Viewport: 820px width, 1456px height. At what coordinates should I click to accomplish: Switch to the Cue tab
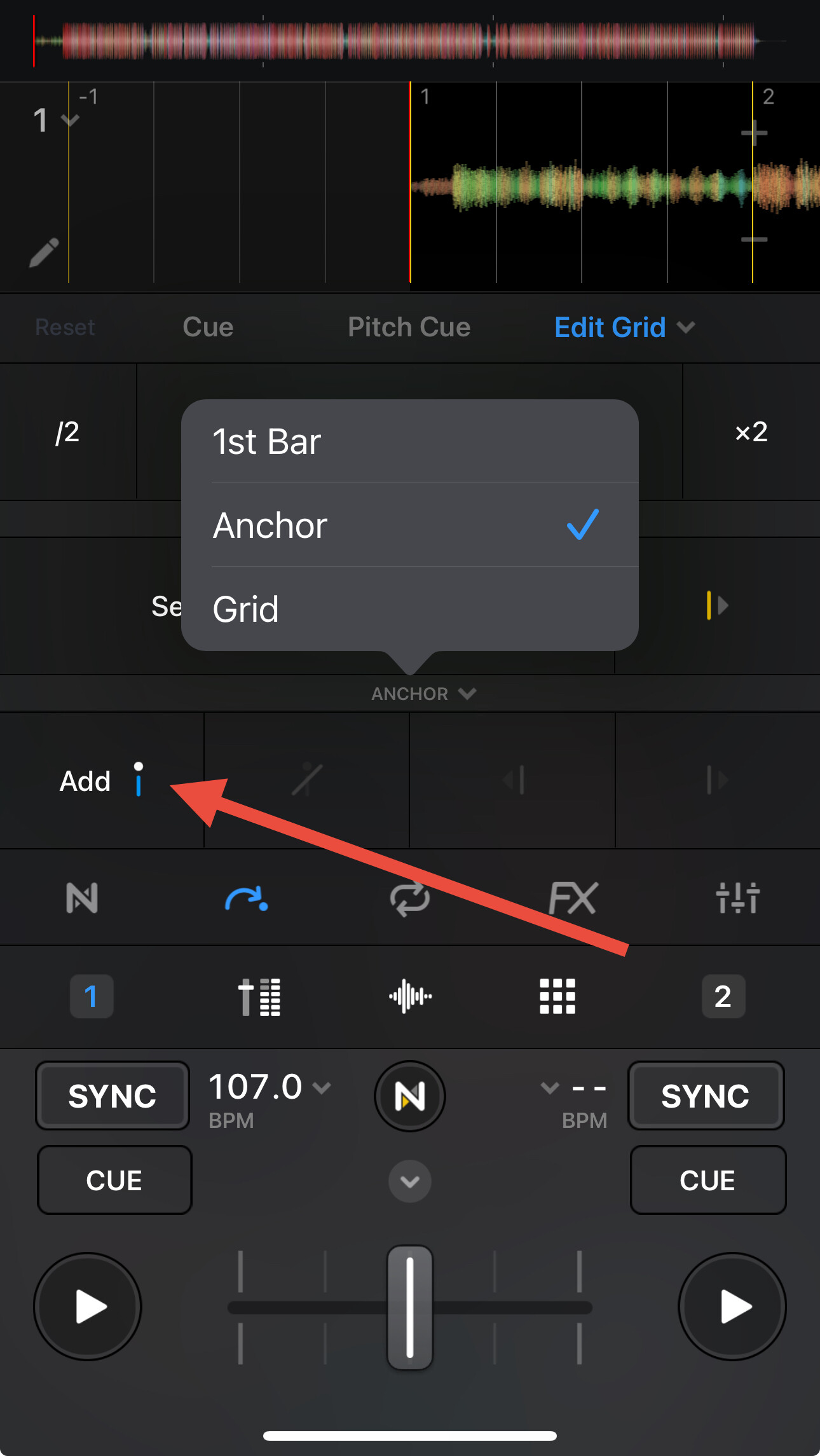208,327
